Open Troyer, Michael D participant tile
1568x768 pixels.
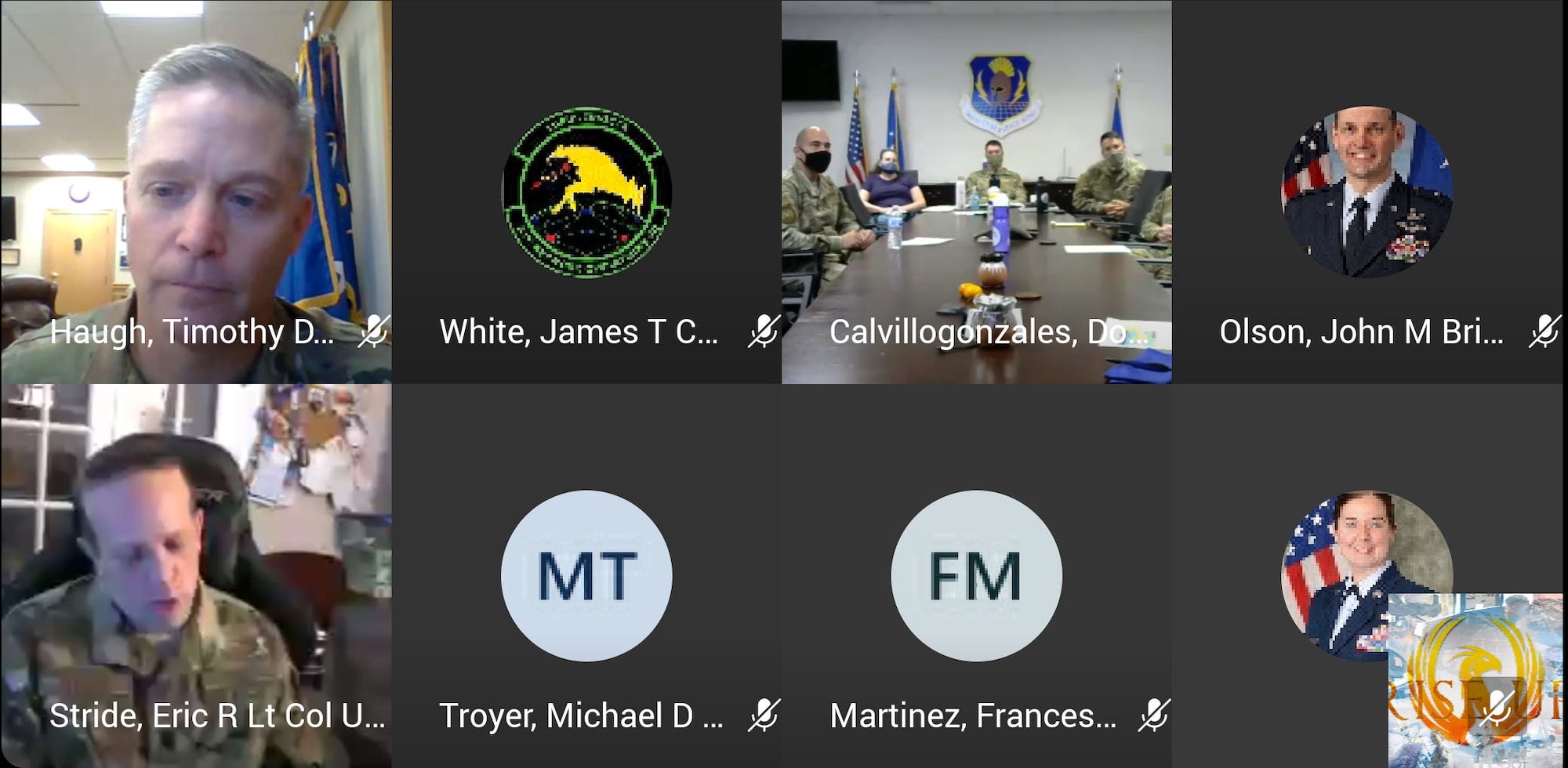click(x=586, y=576)
